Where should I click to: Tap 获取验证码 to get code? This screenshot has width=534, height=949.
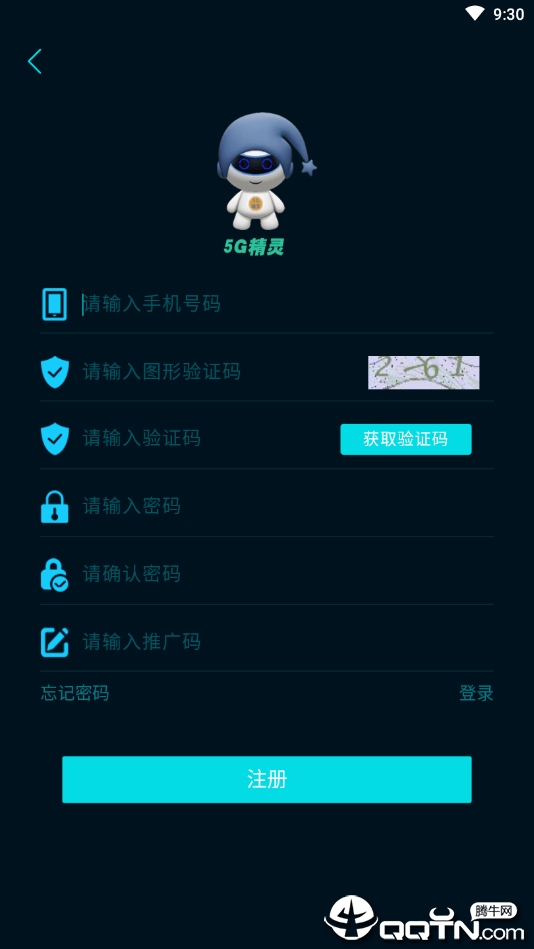(406, 439)
